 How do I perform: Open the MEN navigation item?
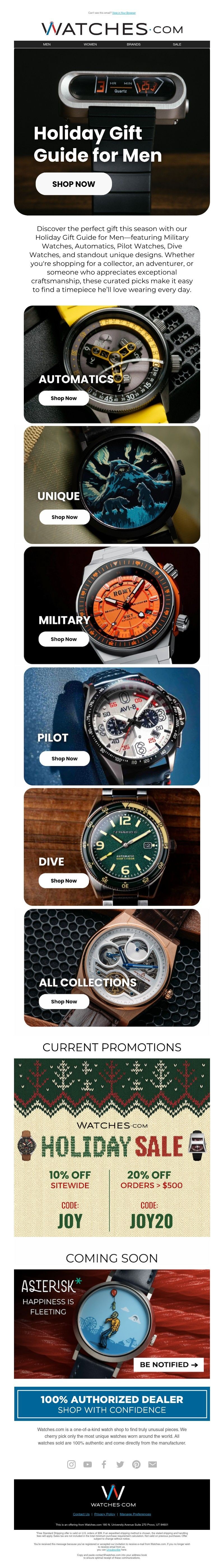click(x=47, y=44)
